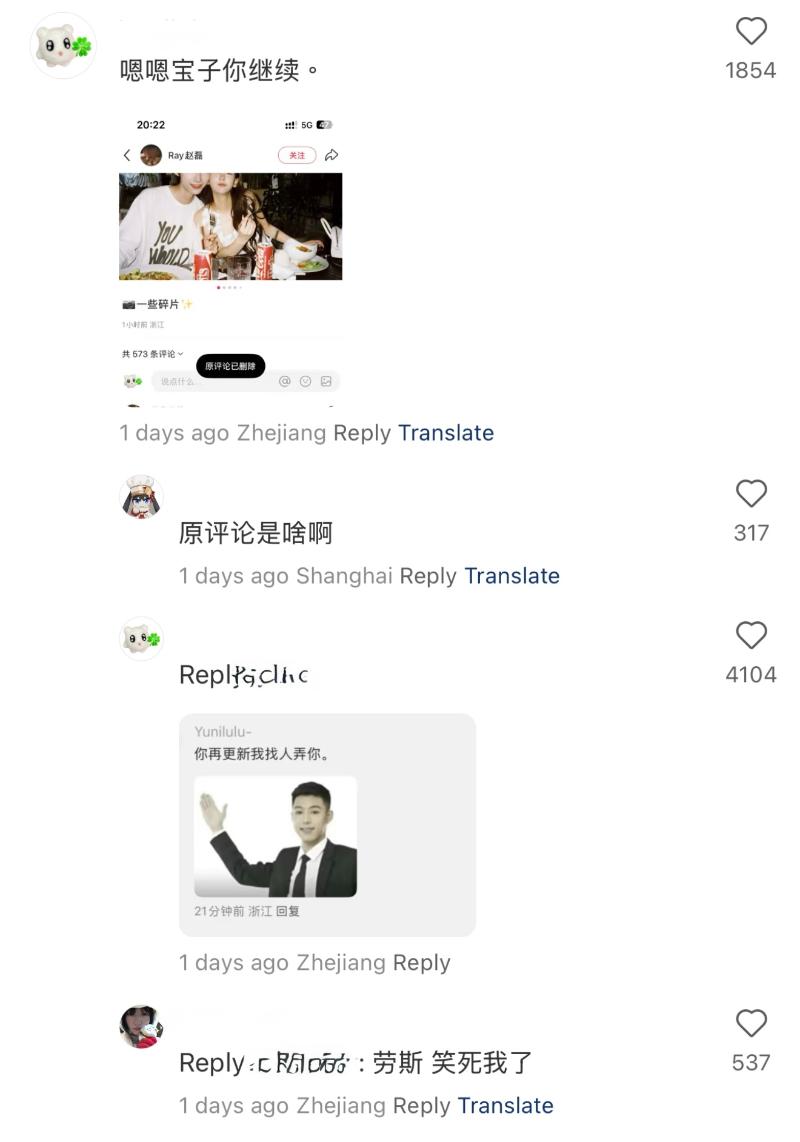Like the comment 嗯嗯宝子你继续
800x1142 pixels.
click(751, 32)
